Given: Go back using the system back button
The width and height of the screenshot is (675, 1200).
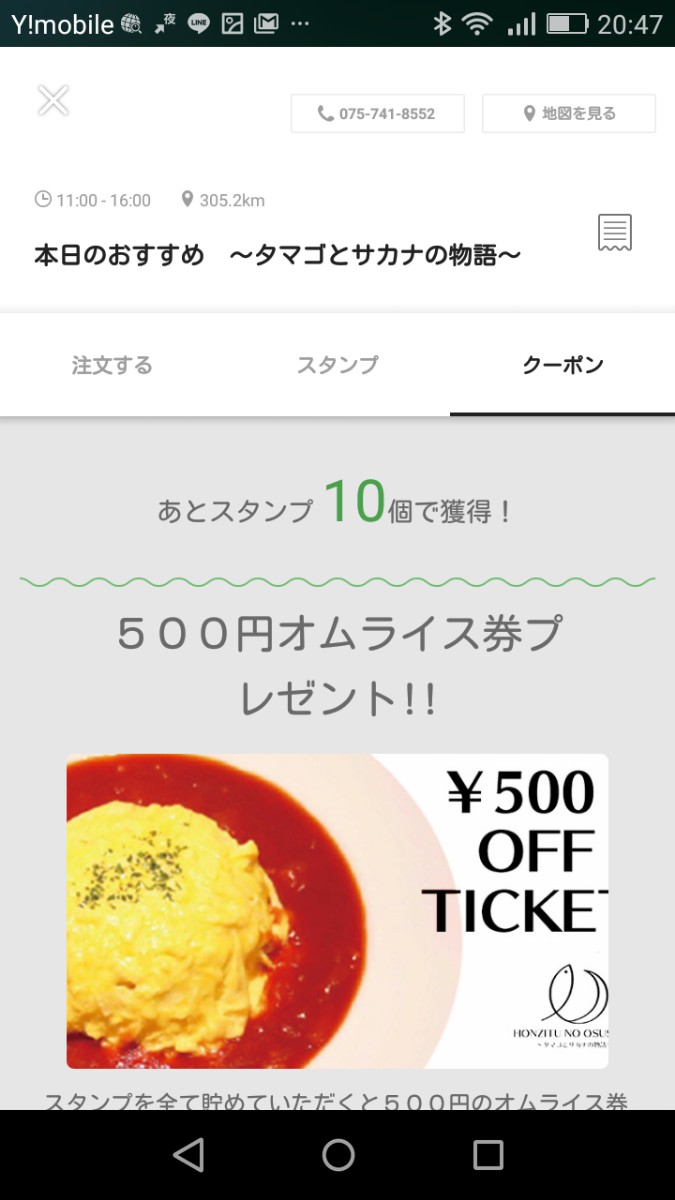Looking at the screenshot, I should pyautogui.click(x=188, y=1155).
